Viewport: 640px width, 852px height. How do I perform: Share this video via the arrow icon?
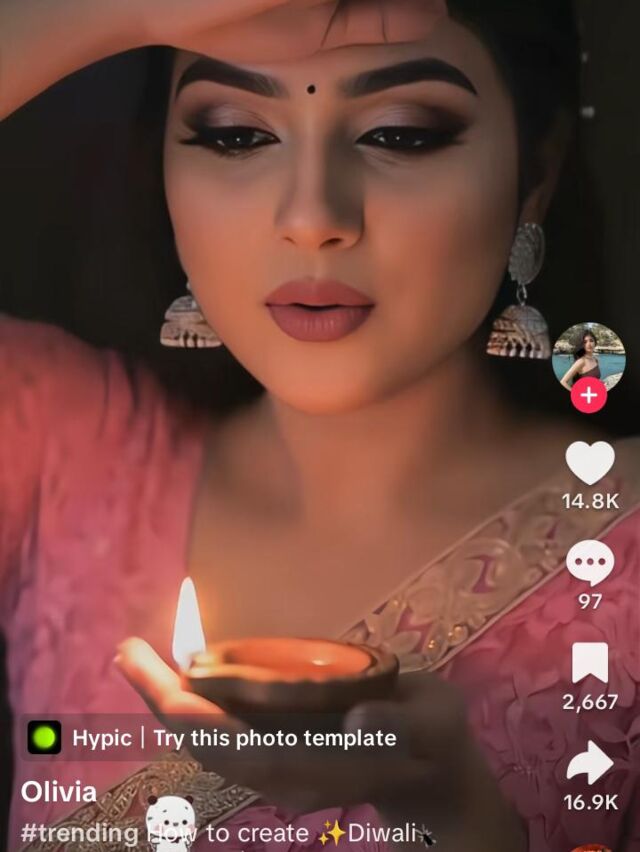pos(590,763)
